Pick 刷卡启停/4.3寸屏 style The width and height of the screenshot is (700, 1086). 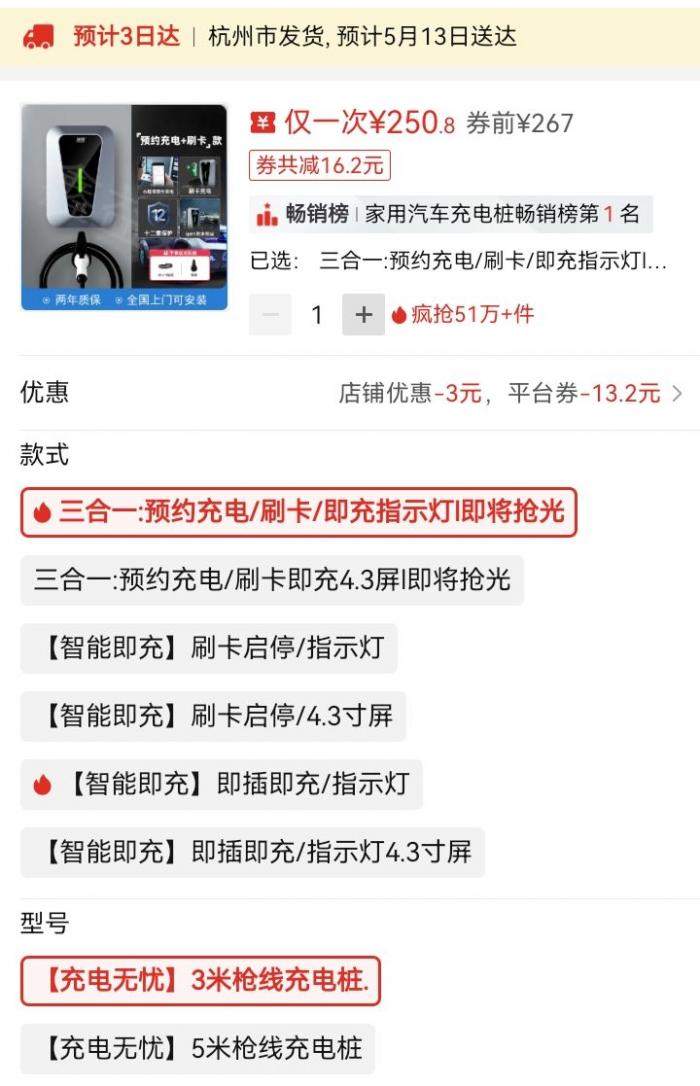(213, 716)
